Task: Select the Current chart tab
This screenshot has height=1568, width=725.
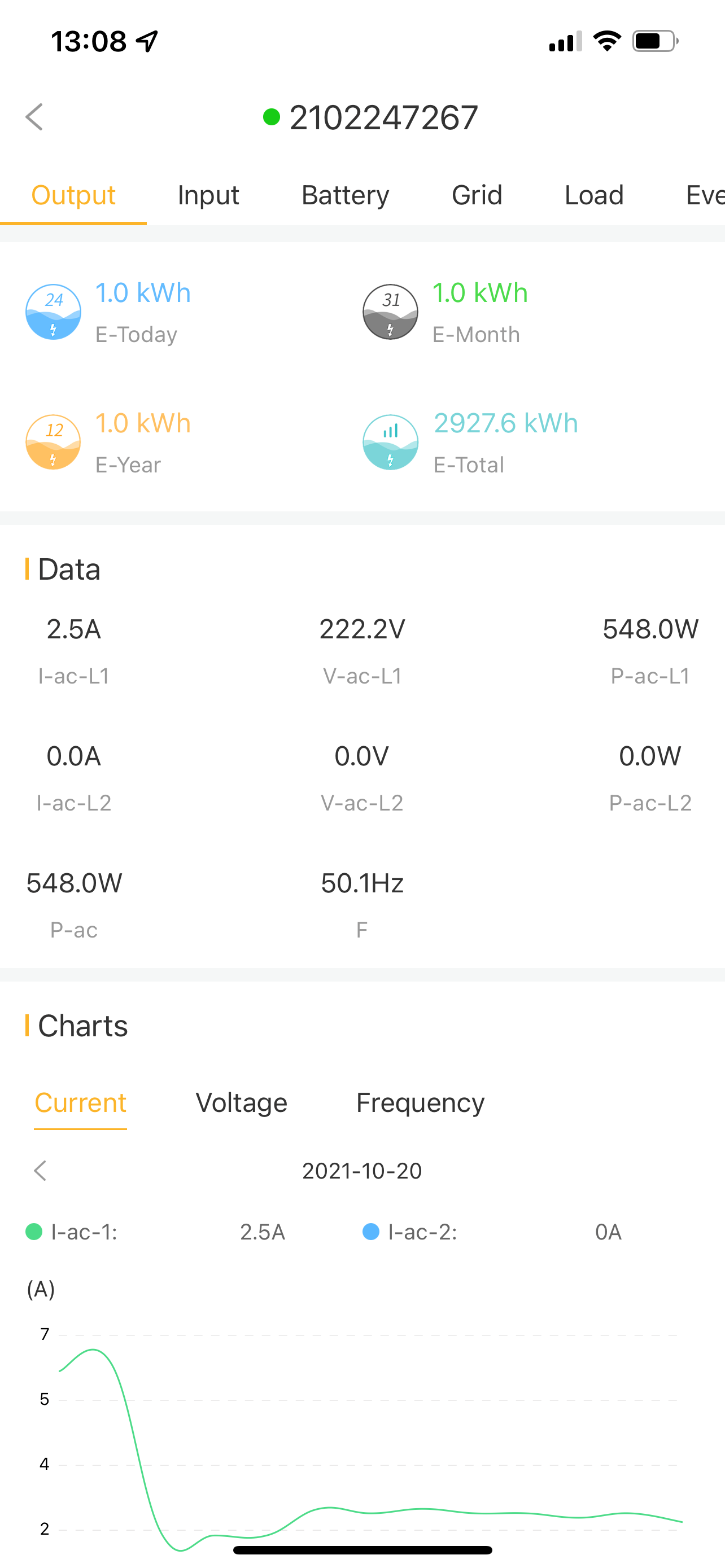Action: (x=80, y=1103)
